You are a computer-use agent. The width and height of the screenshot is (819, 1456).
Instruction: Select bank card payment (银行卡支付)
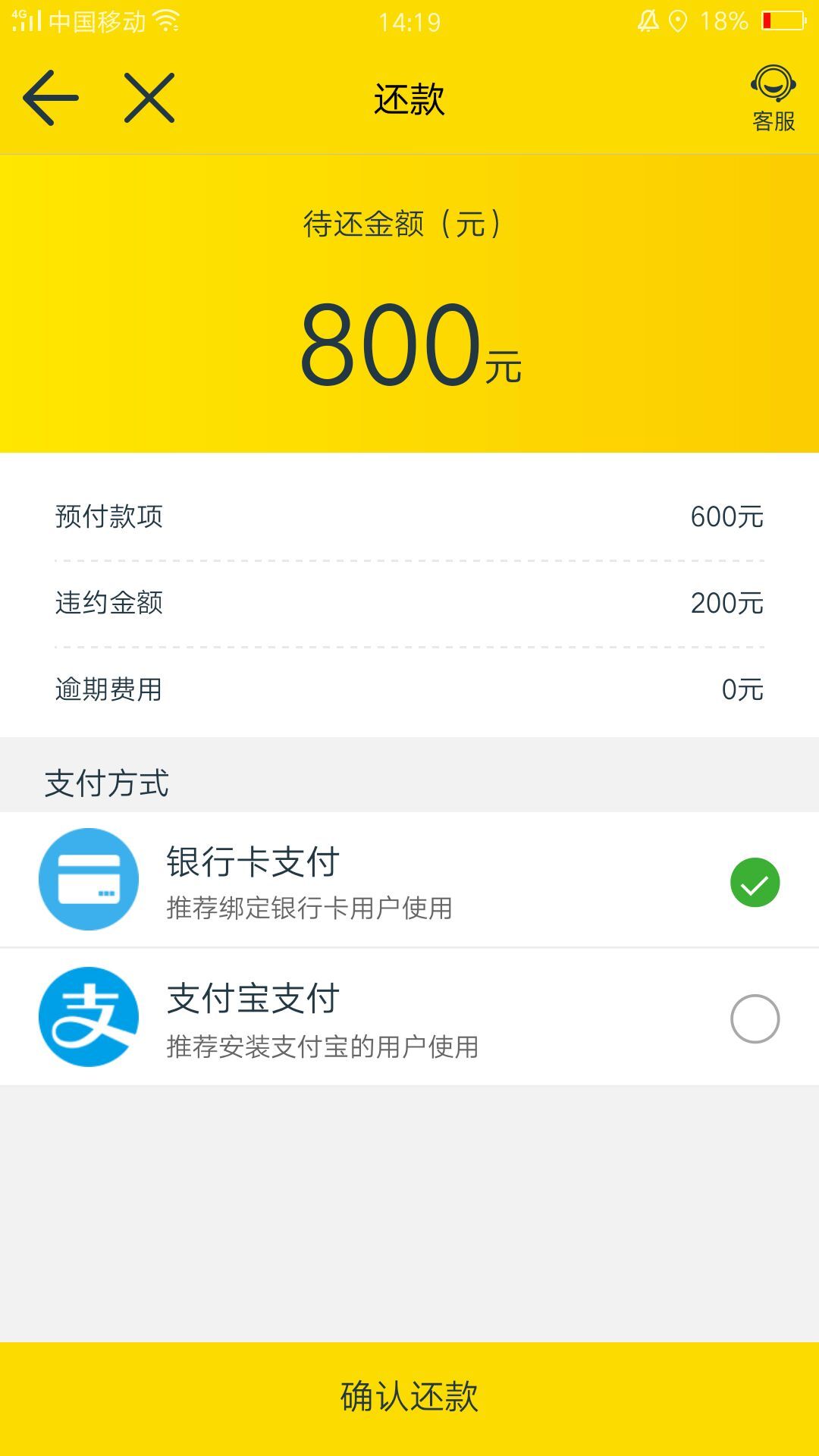point(409,880)
